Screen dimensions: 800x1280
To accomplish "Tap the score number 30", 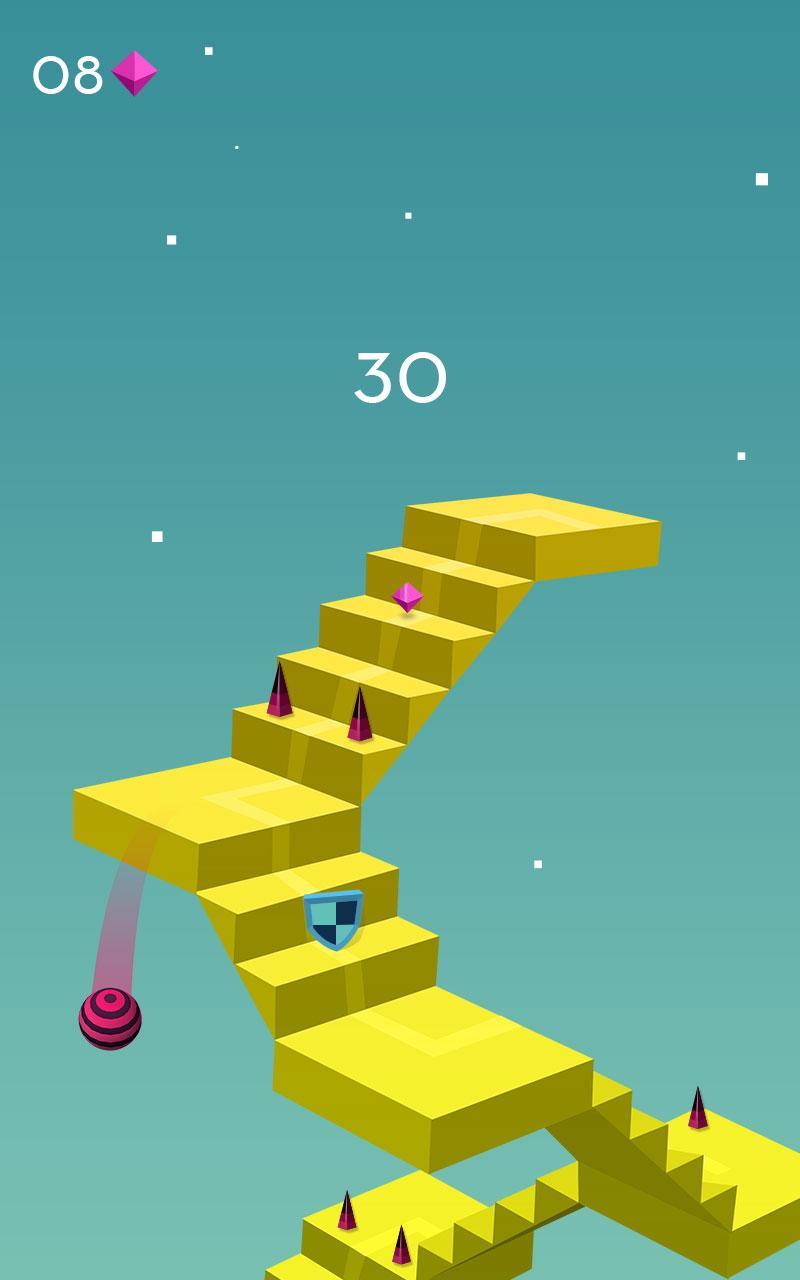I will click(x=400, y=378).
